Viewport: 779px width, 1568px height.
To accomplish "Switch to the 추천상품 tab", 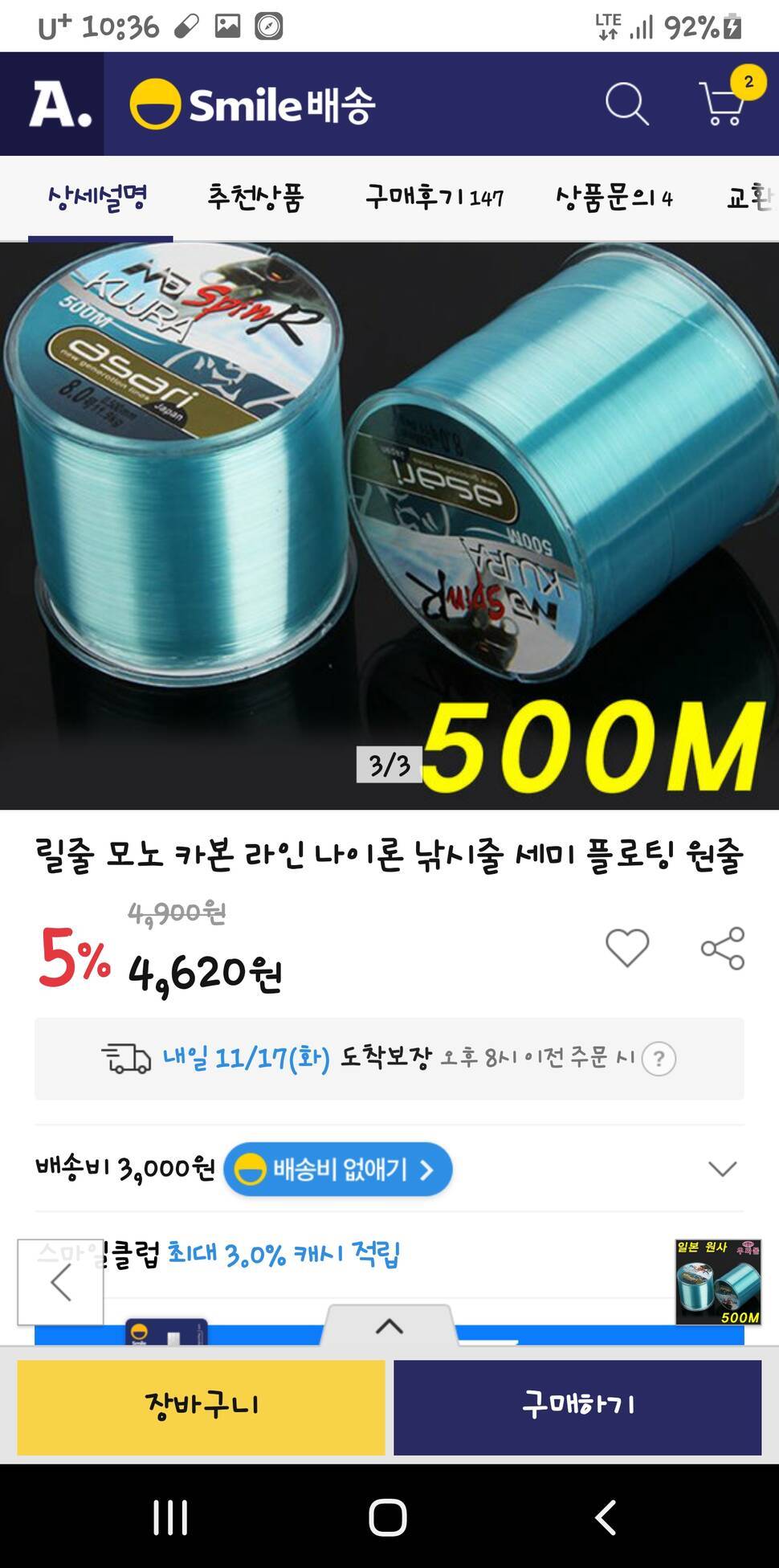I will [255, 198].
